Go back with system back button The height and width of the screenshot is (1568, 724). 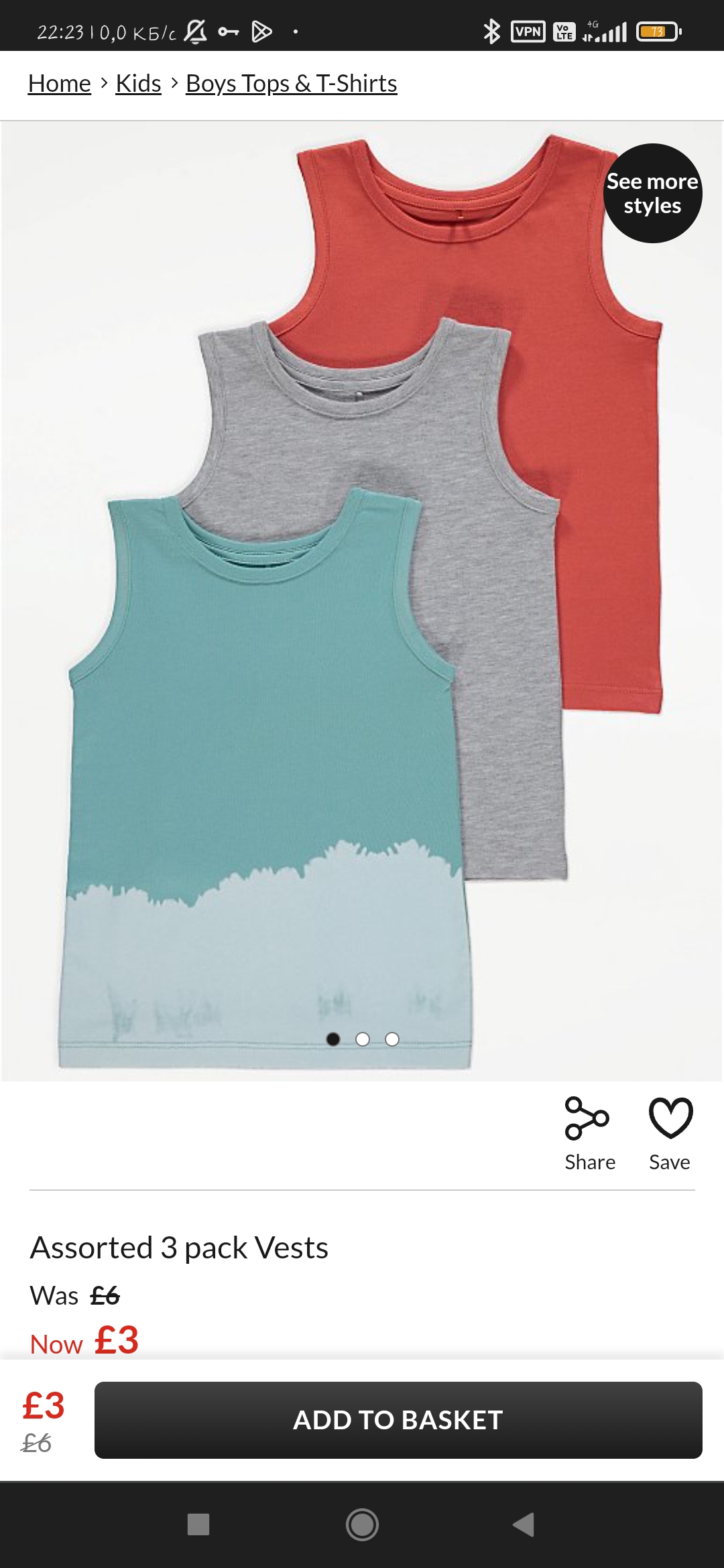click(x=524, y=1524)
